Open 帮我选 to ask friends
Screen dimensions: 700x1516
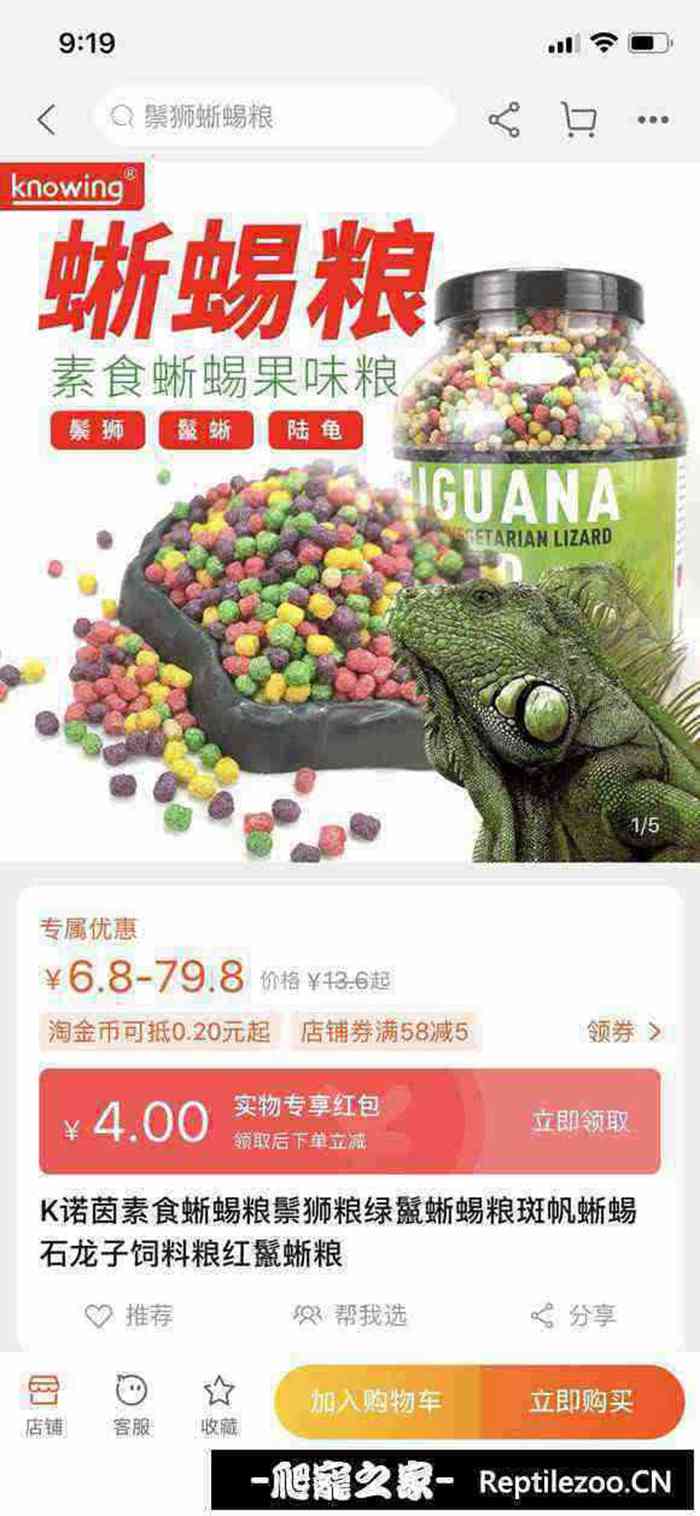point(350,1316)
